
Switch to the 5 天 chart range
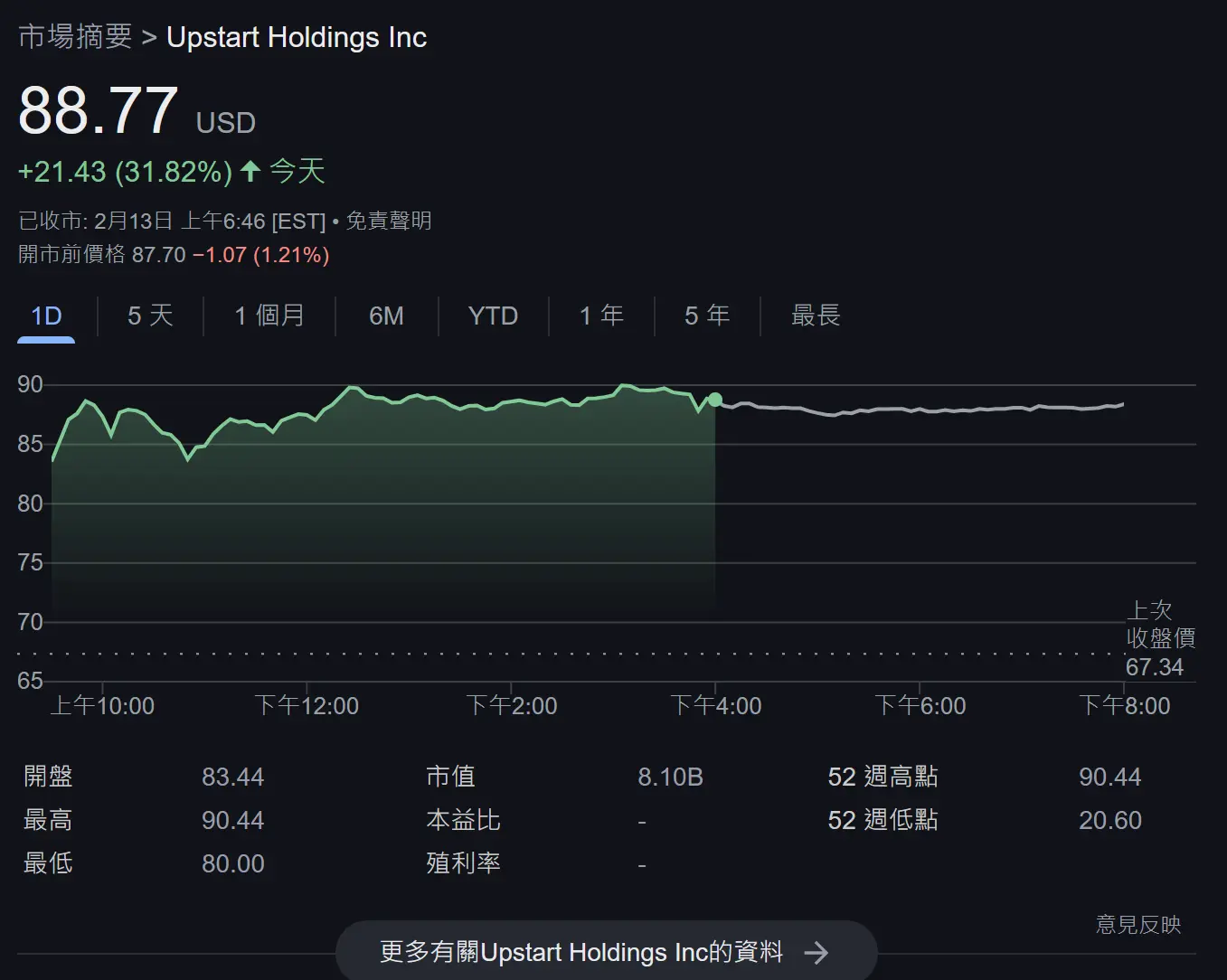click(150, 316)
